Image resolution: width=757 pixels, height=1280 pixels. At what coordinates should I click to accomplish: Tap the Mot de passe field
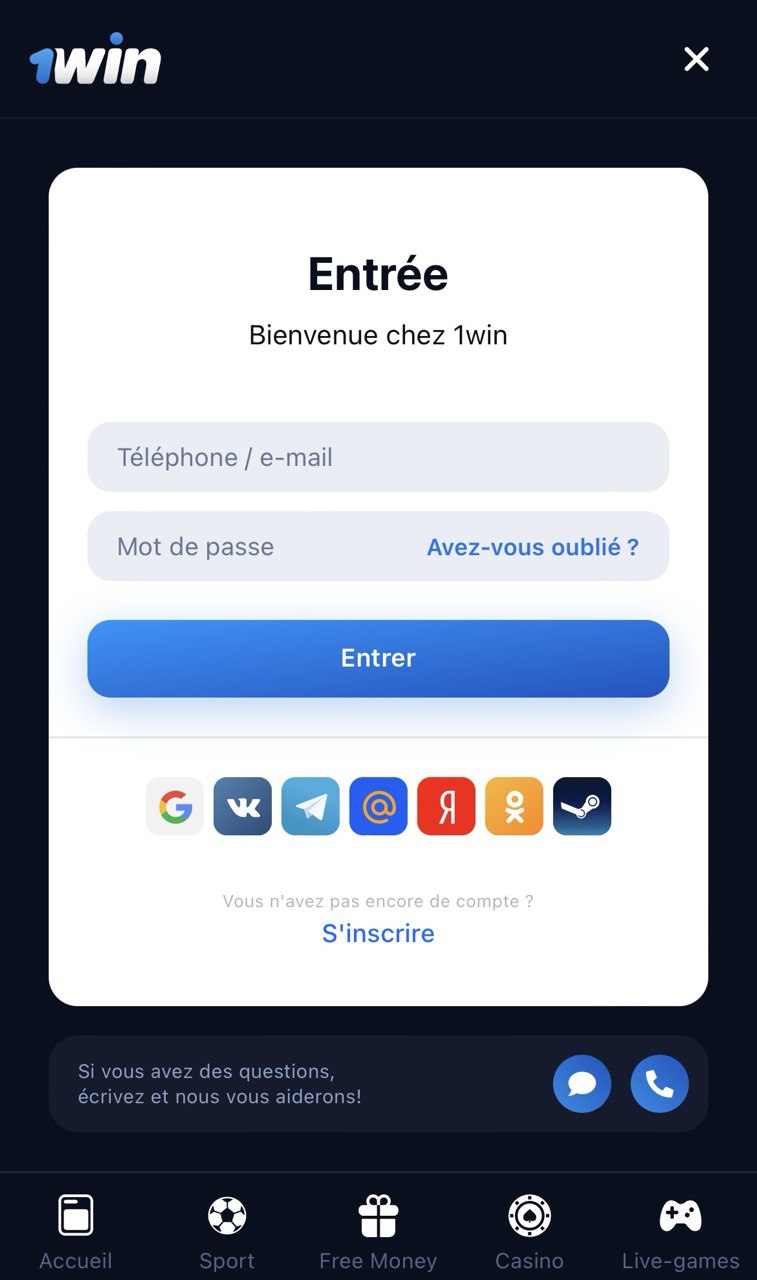[x=250, y=547]
